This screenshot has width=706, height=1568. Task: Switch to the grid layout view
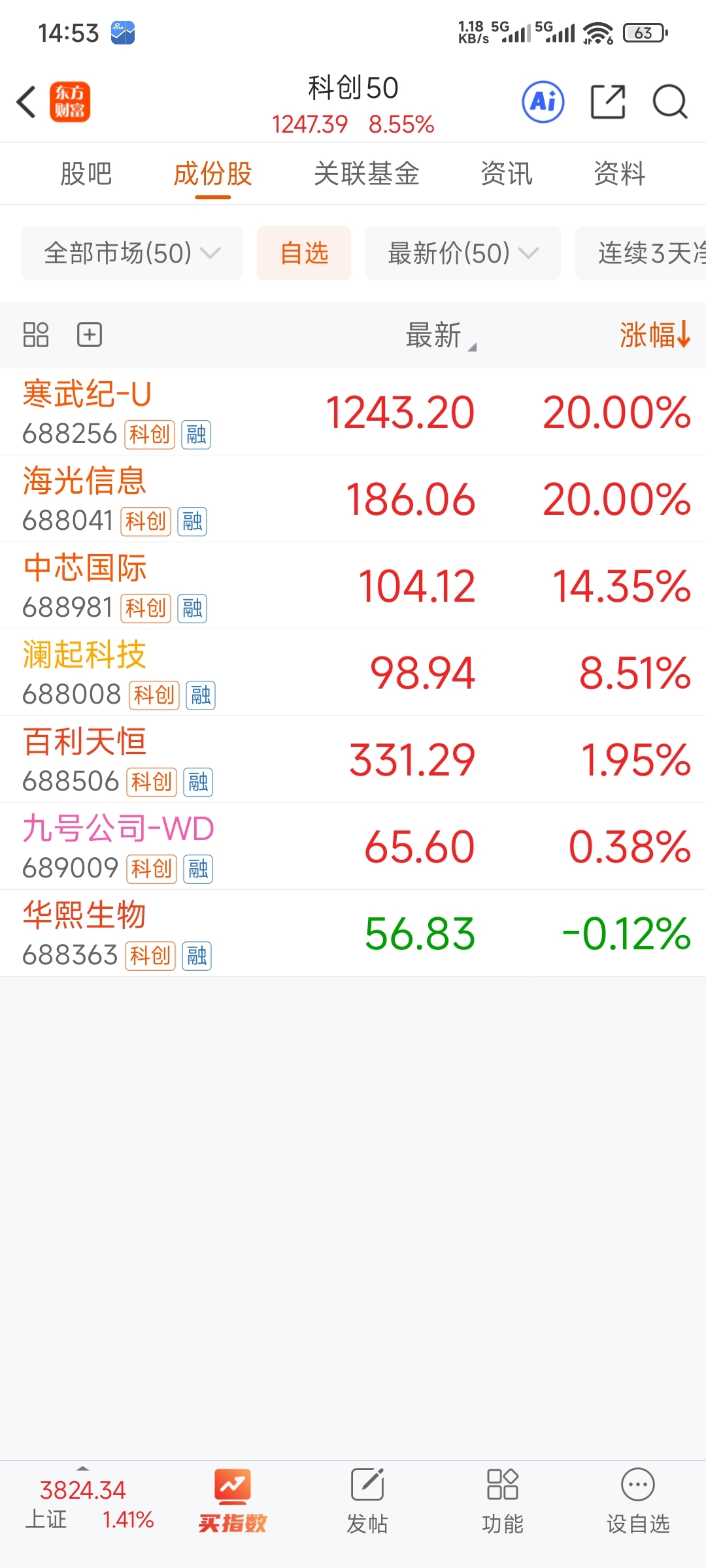tap(36, 335)
